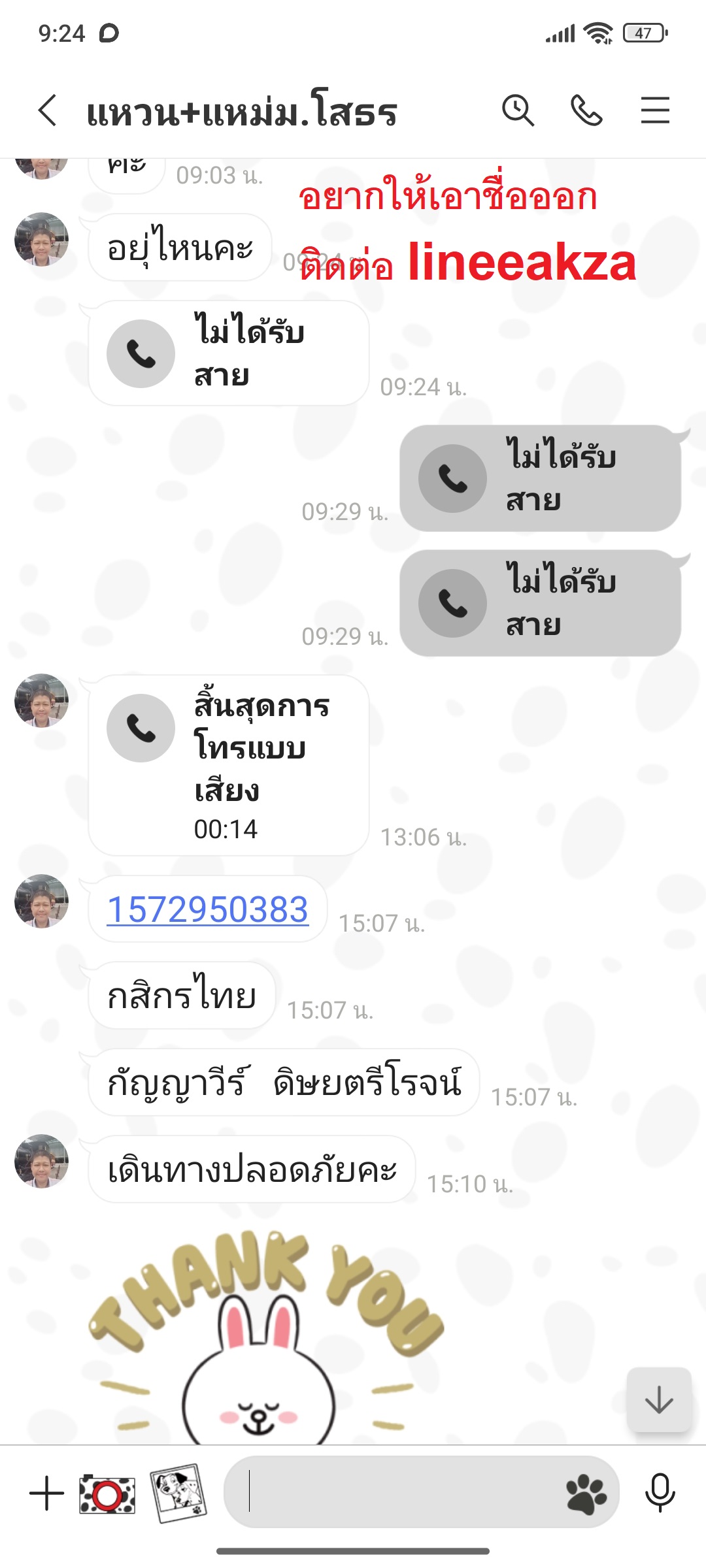706x1568 pixels.
Task: Open the sticker paw icon
Action: 586,1494
